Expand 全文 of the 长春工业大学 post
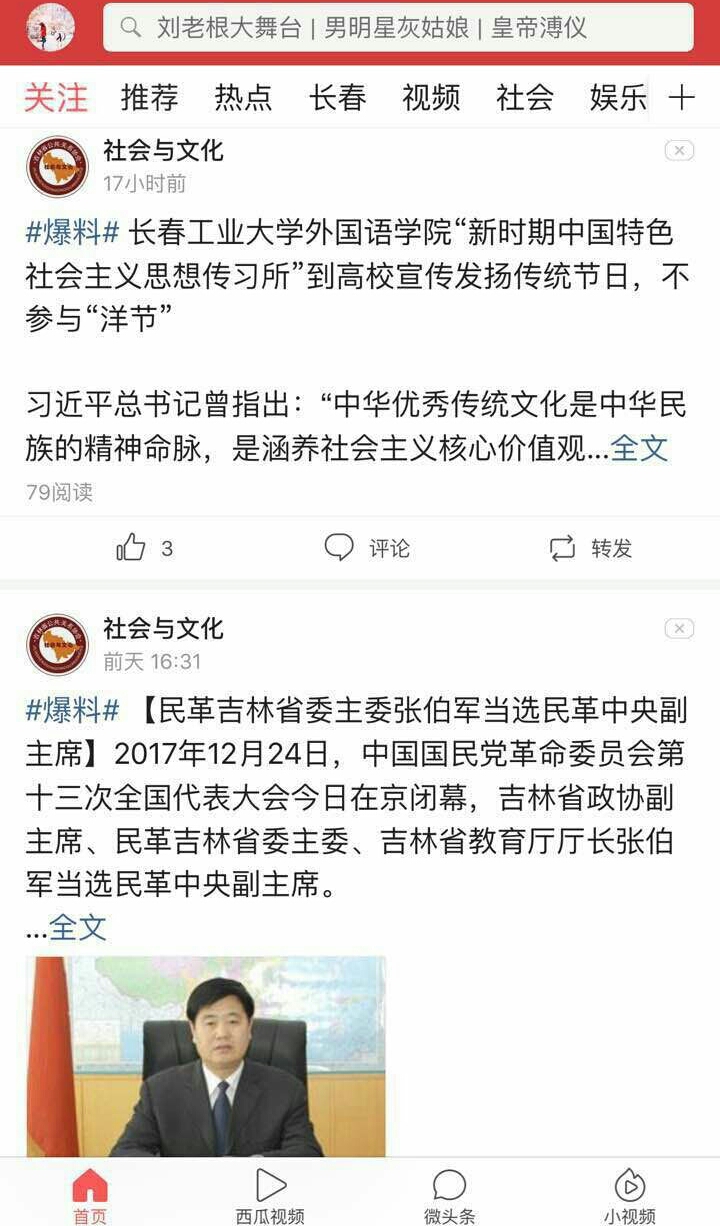This screenshot has height=1226, width=720. coord(639,448)
